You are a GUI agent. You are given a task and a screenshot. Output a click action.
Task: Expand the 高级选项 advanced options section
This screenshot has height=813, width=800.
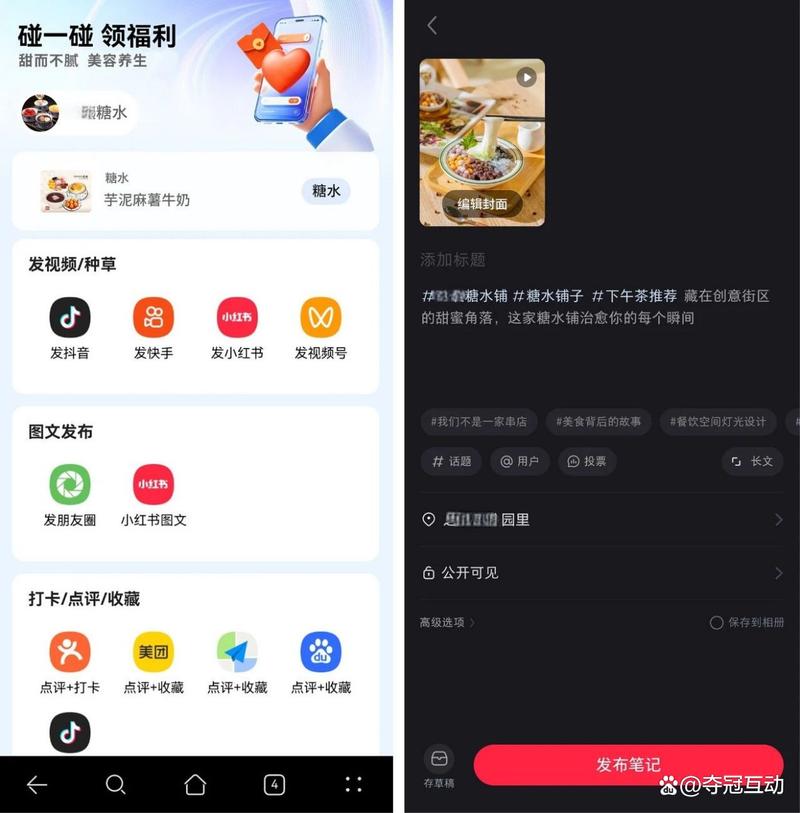pos(442,621)
